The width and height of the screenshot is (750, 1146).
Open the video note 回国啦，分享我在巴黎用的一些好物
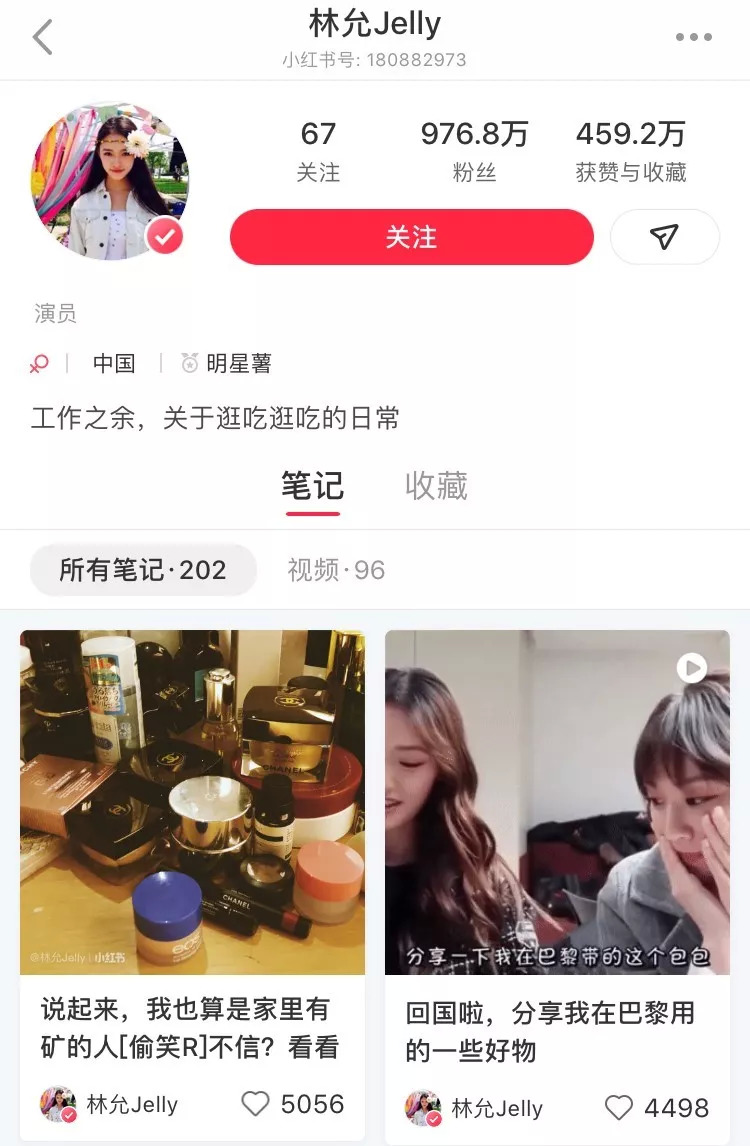pos(557,802)
